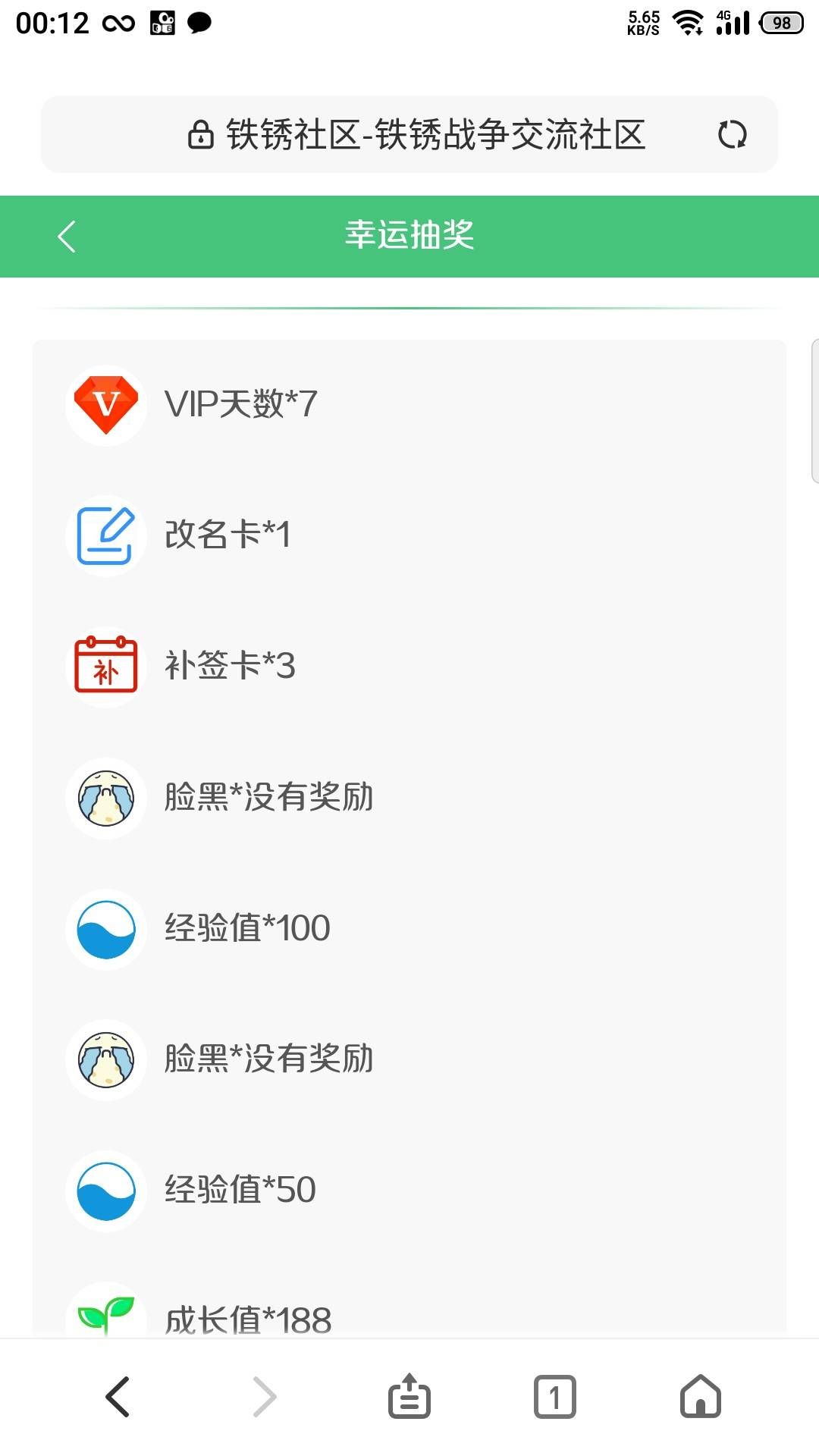This screenshot has height=1456, width=819.
Task: Tap the back arrow in the green 幸运抽奖 header
Action: point(67,237)
